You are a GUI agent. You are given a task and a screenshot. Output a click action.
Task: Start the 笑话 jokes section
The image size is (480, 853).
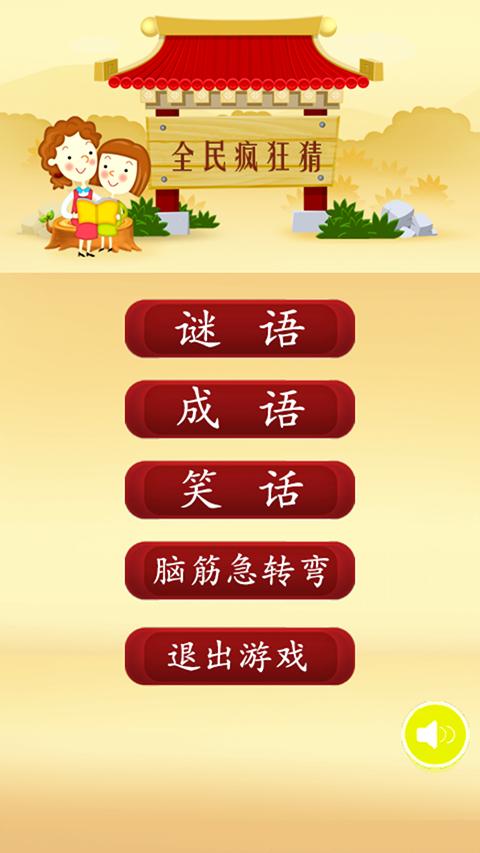point(240,490)
